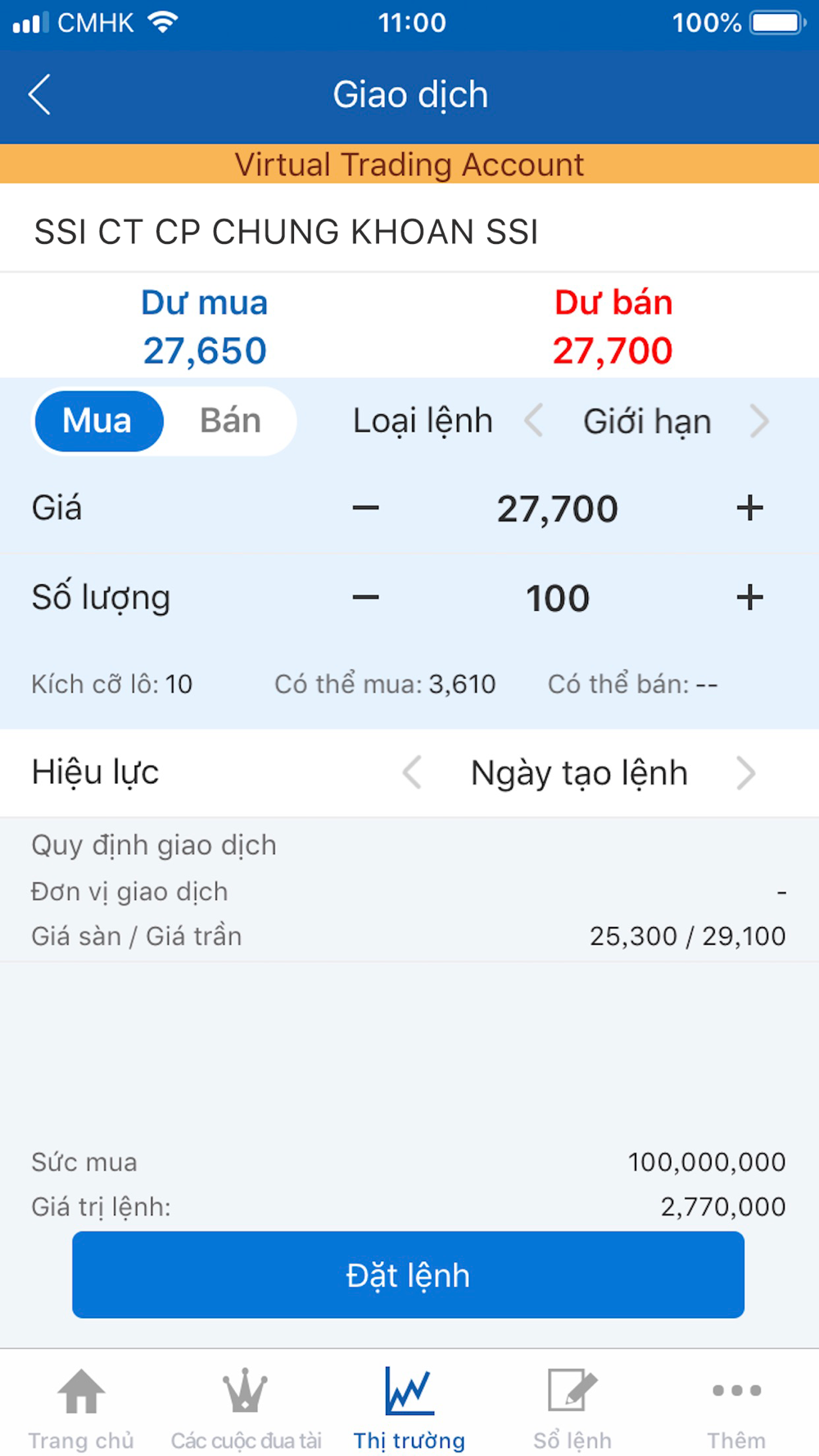This screenshot has height=1456, width=819.
Task: Select the Mua (buy) option
Action: tap(97, 421)
